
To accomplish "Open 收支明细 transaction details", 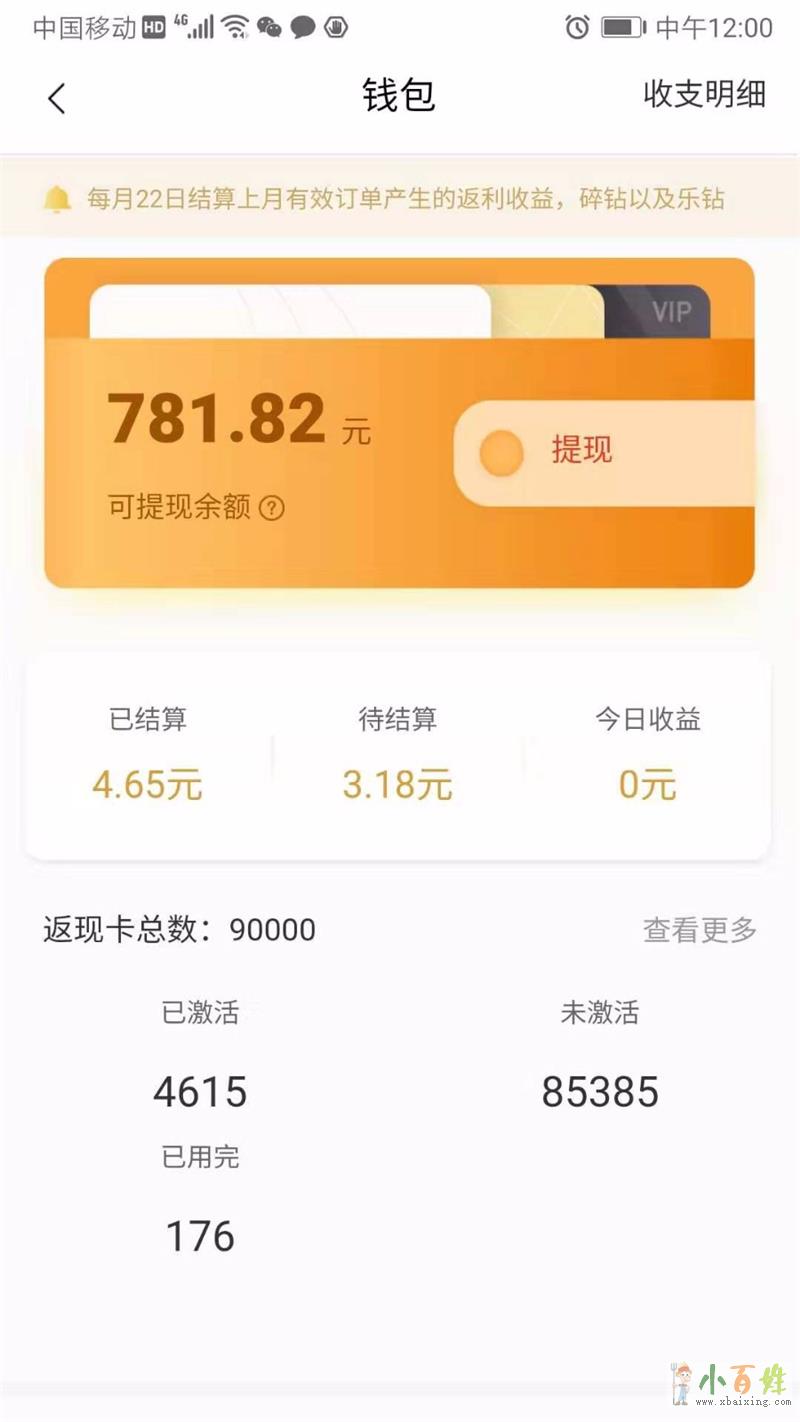I will [x=704, y=94].
